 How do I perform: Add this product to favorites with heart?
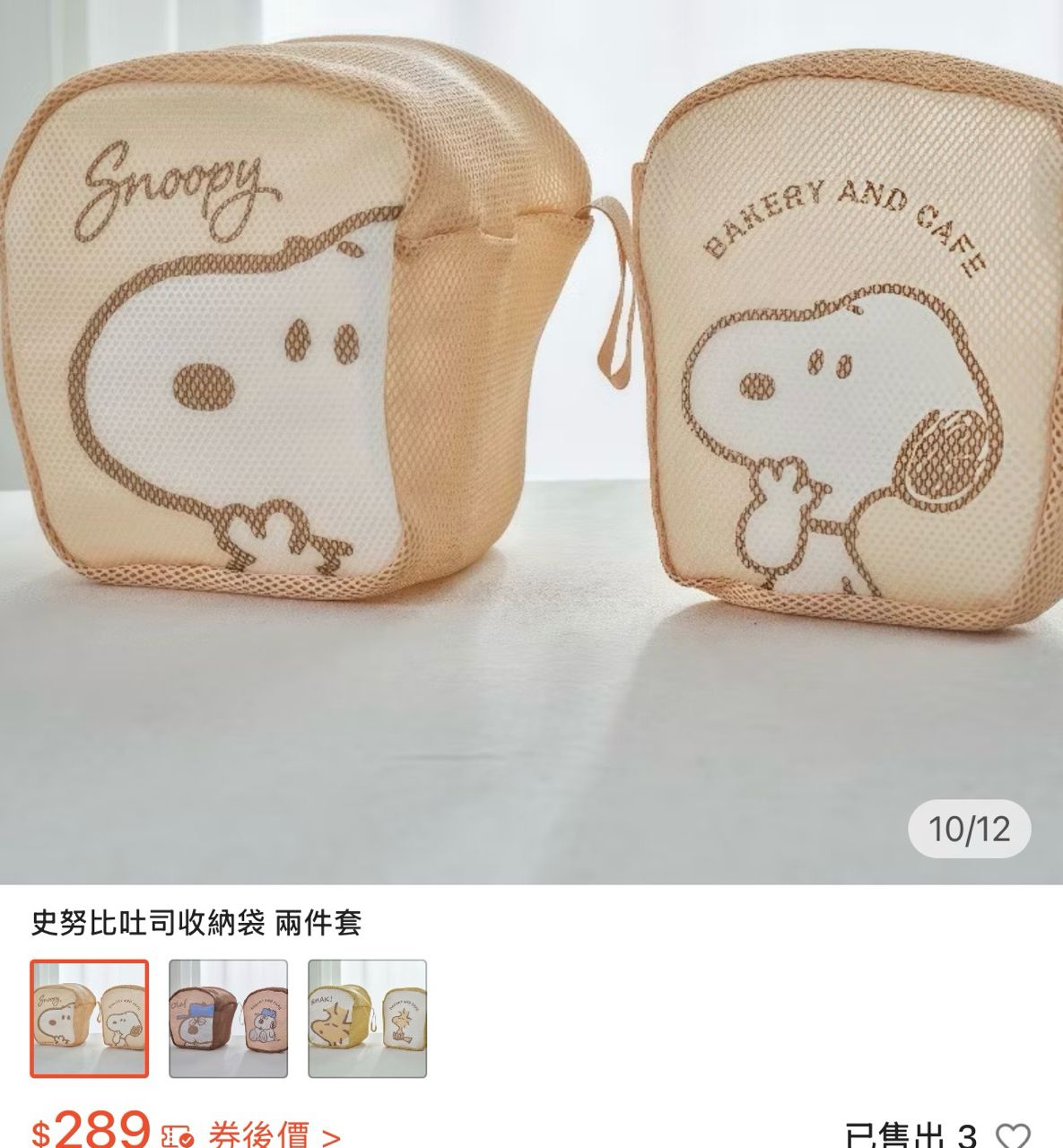coord(1014,1135)
